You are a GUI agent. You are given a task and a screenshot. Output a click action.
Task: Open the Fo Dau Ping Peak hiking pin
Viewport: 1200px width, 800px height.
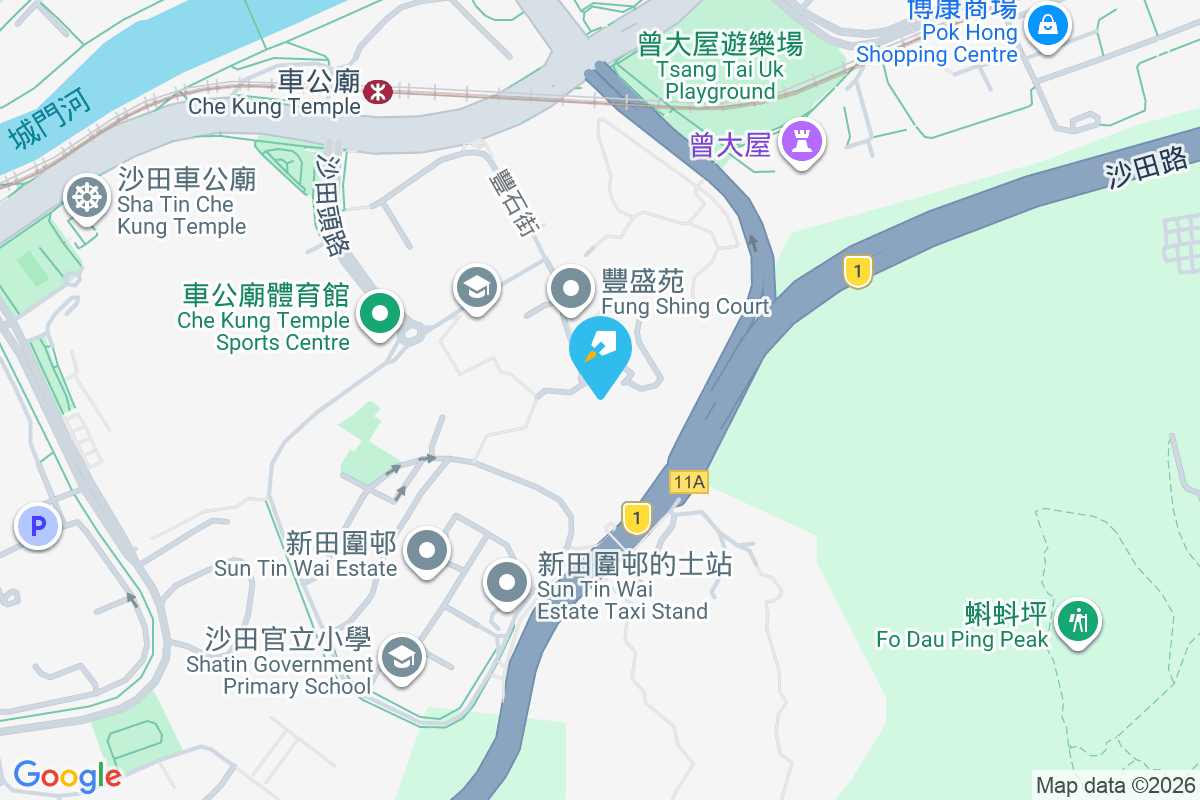[x=1077, y=621]
